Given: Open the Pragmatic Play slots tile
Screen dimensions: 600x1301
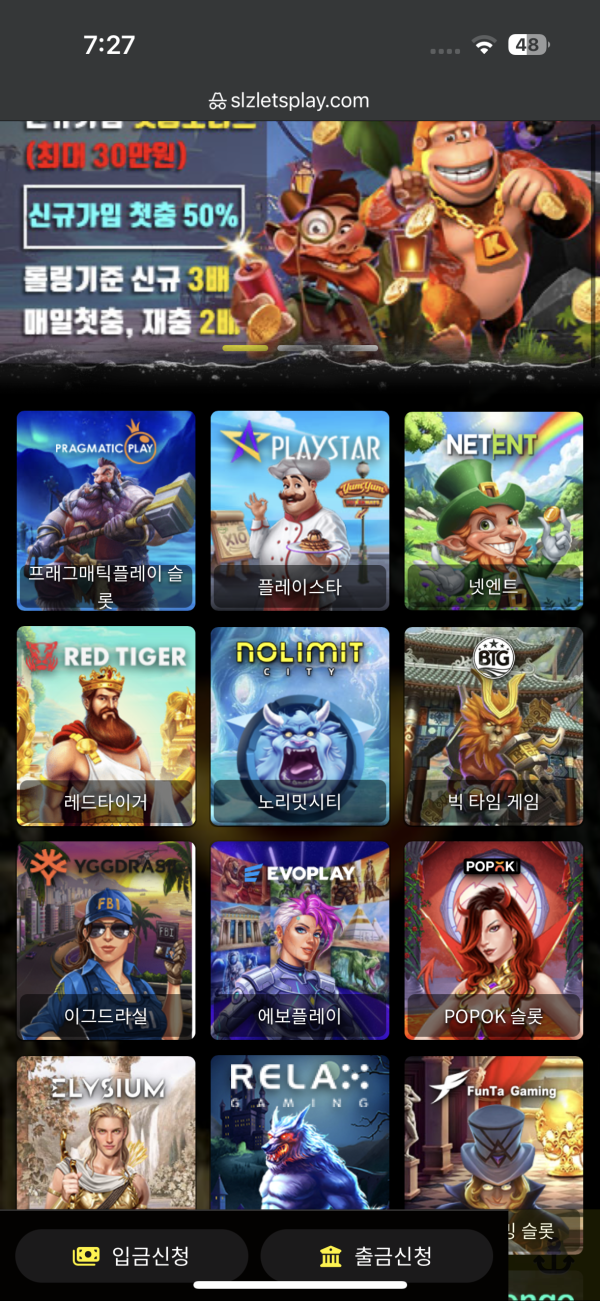Looking at the screenshot, I should 106,510.
